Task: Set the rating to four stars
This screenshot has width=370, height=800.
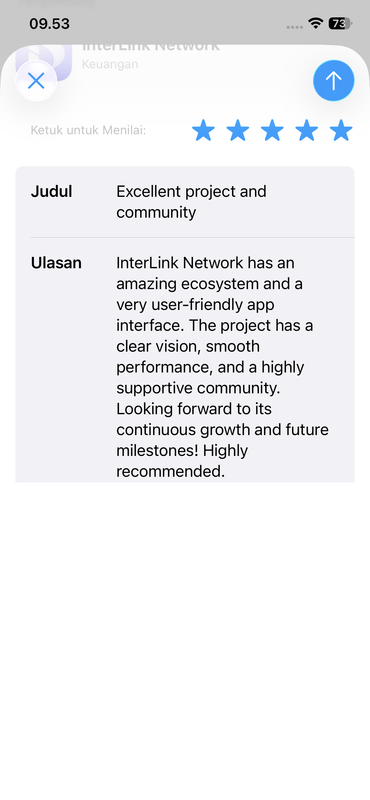Action: (x=307, y=131)
